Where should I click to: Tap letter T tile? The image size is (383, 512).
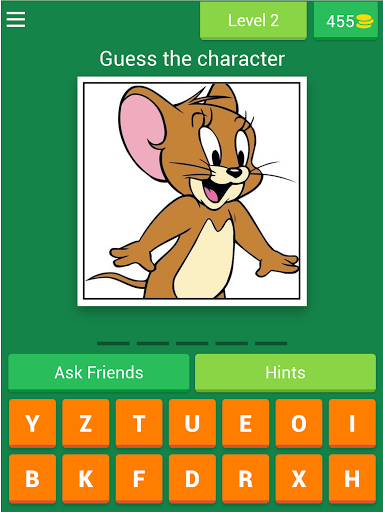[139, 423]
